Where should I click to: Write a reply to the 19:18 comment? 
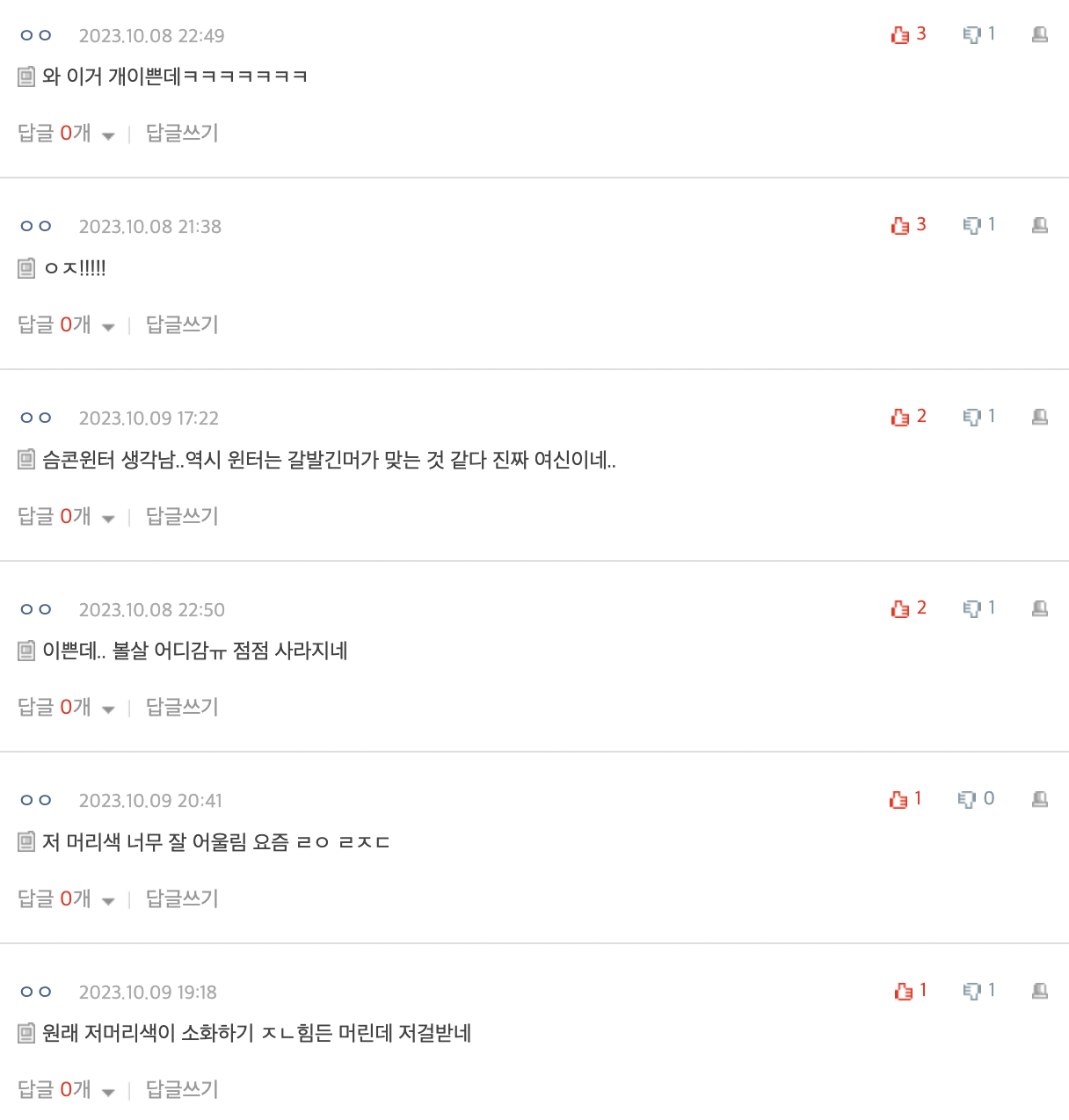(x=182, y=1089)
